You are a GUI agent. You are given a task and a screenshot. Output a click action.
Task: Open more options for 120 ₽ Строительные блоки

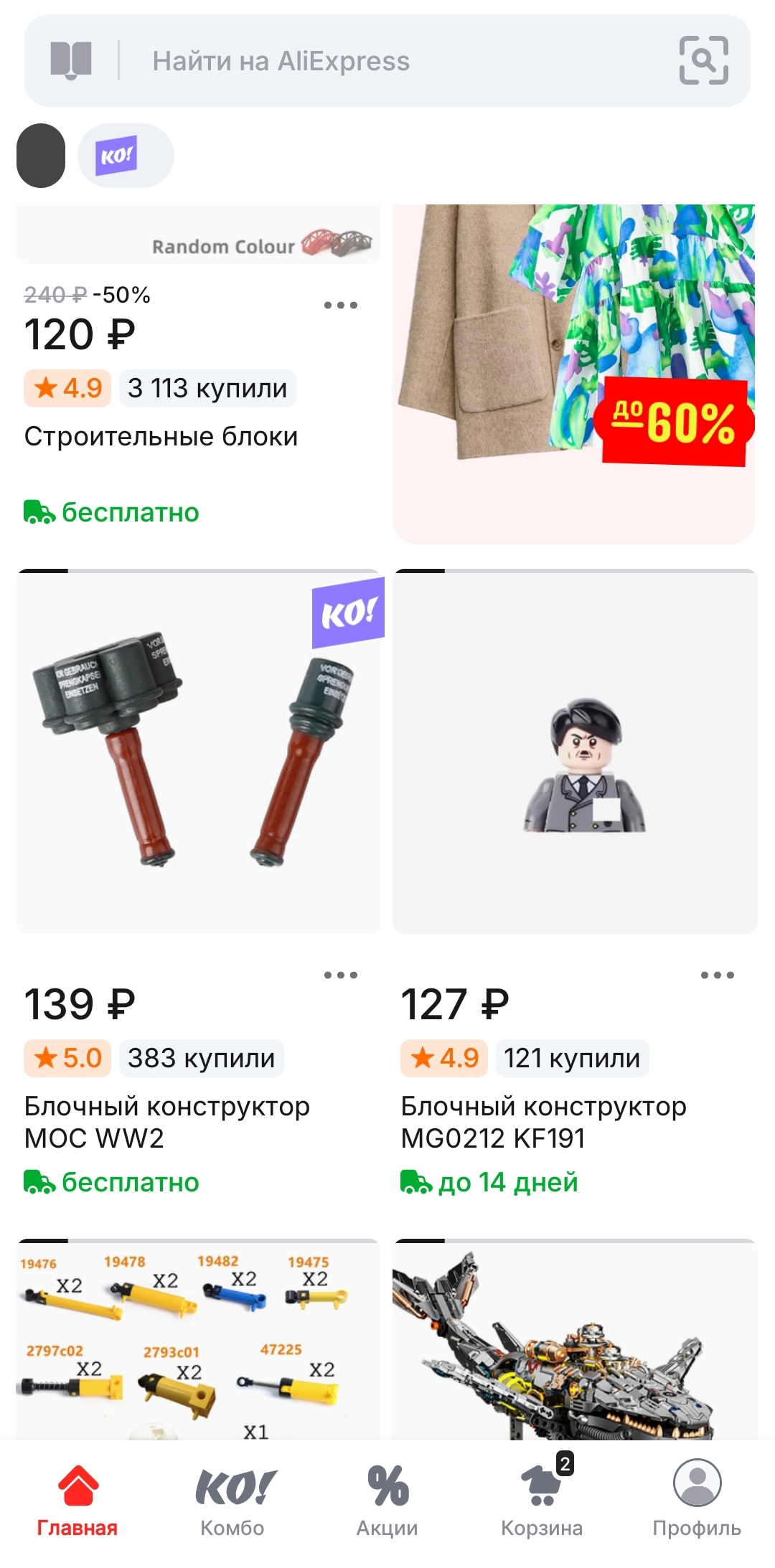[x=340, y=306]
